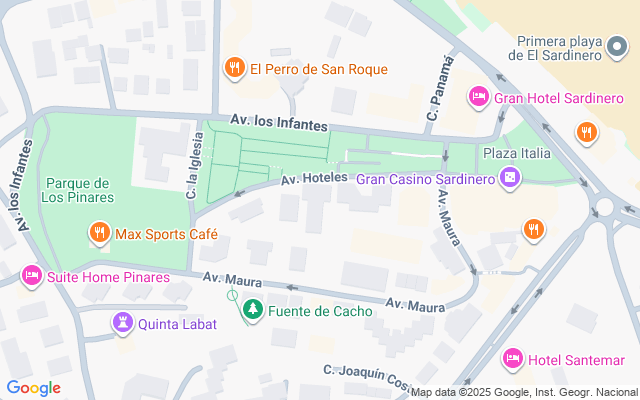
Task: Select the Gran Hotel Sardinero pin
Action: point(478,97)
